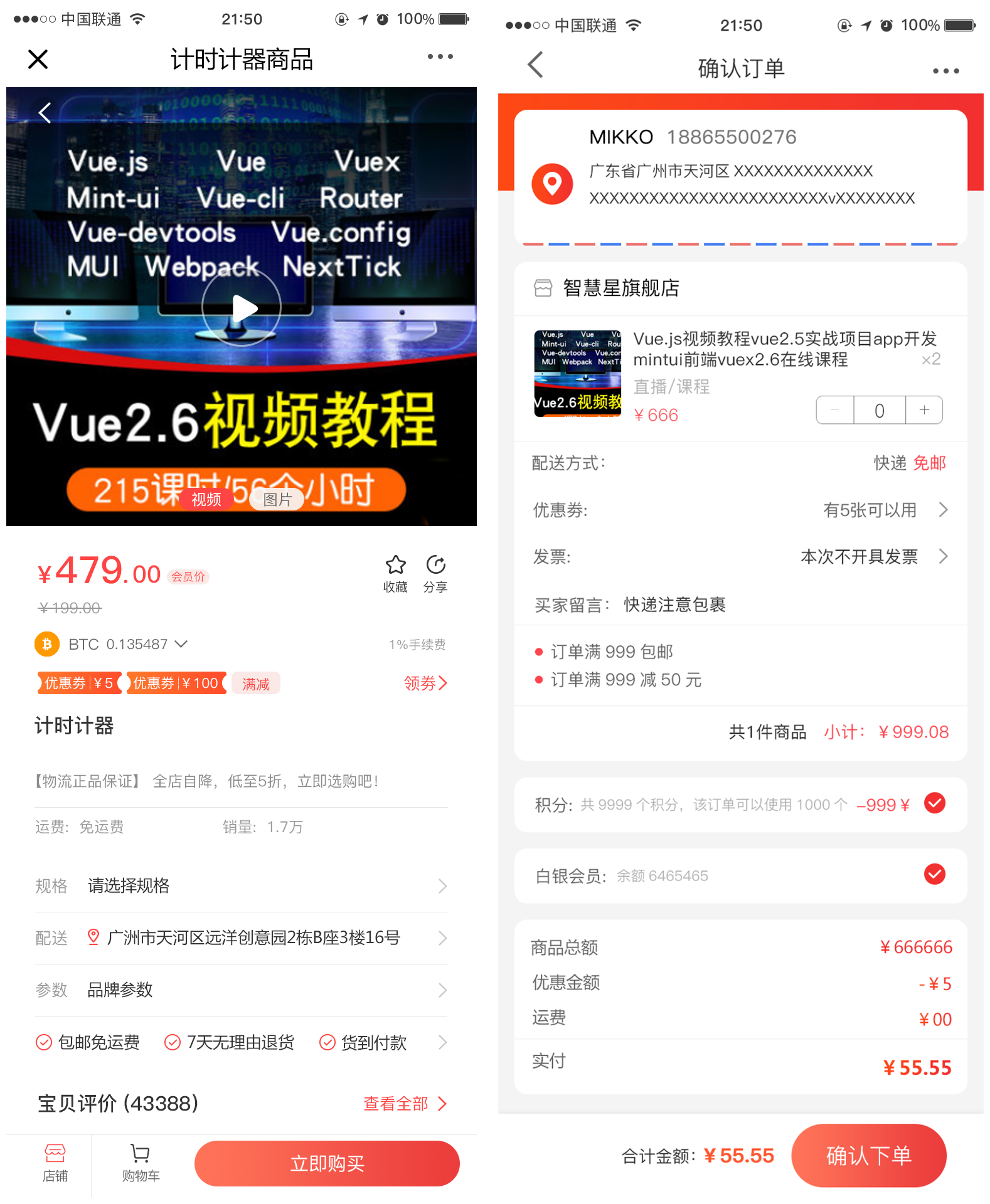Switch the gallery to the 图片 tab
This screenshot has height=1204, width=990.
click(x=277, y=499)
